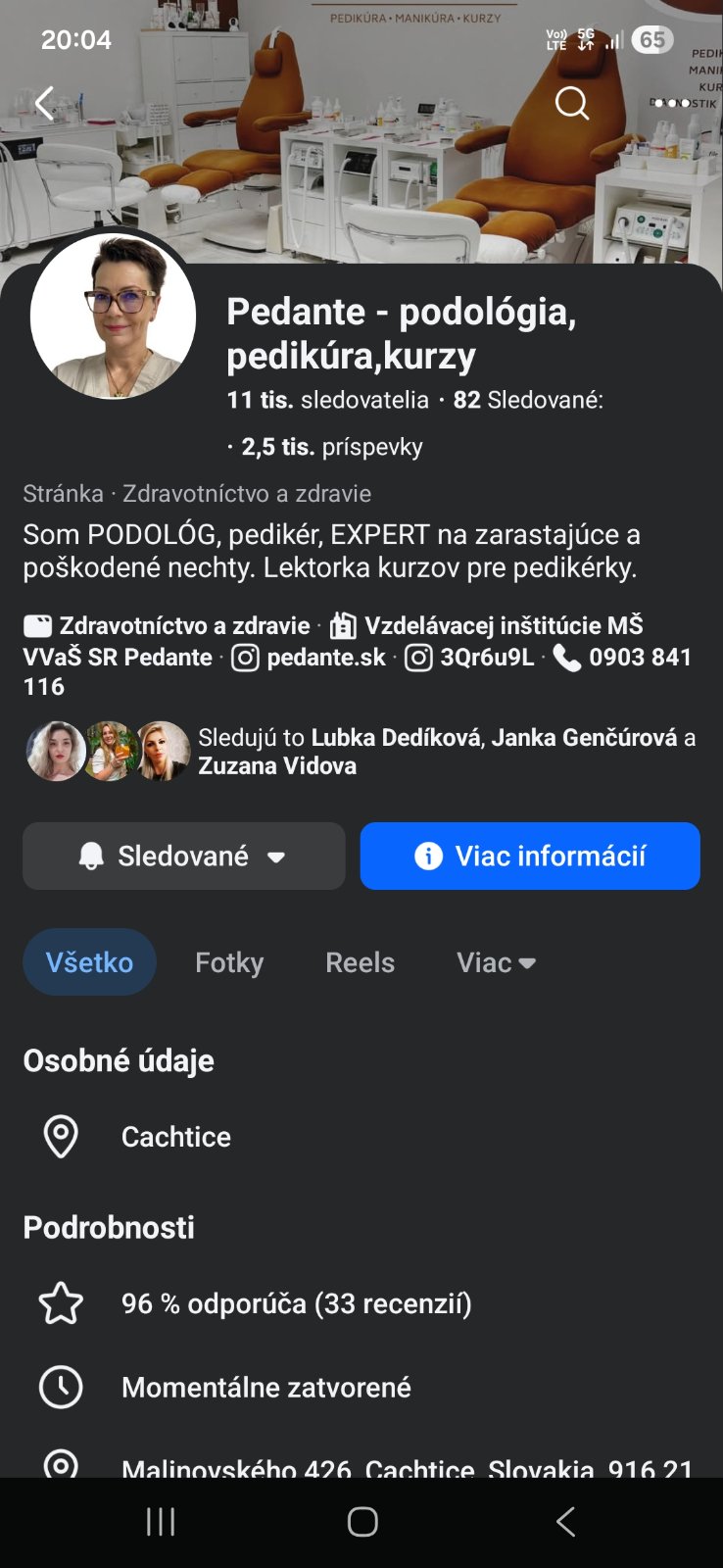This screenshot has width=723, height=1568.
Task: Open the system recent apps button
Action: [x=161, y=1522]
